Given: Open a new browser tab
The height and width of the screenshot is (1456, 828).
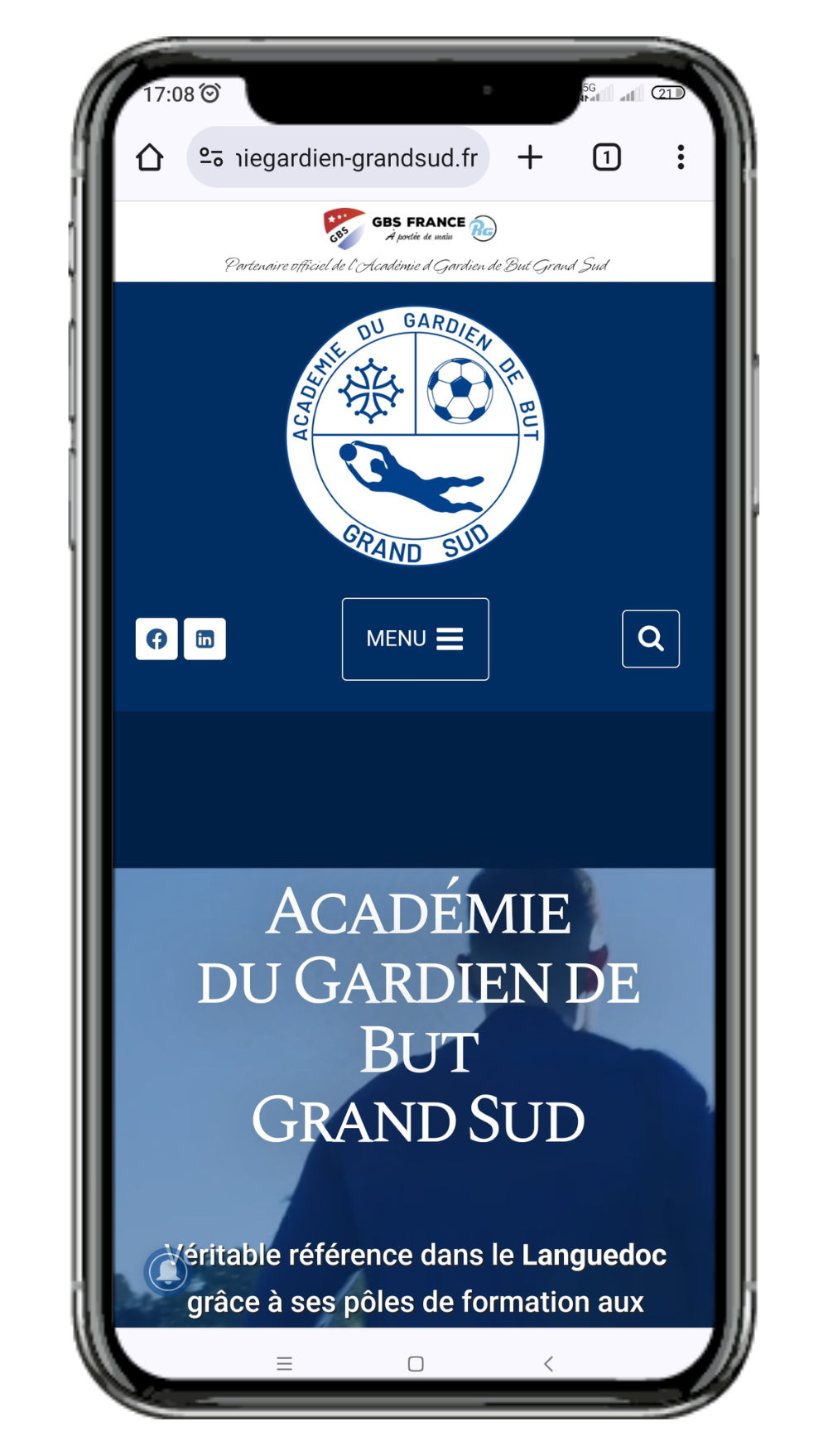Looking at the screenshot, I should pyautogui.click(x=530, y=157).
